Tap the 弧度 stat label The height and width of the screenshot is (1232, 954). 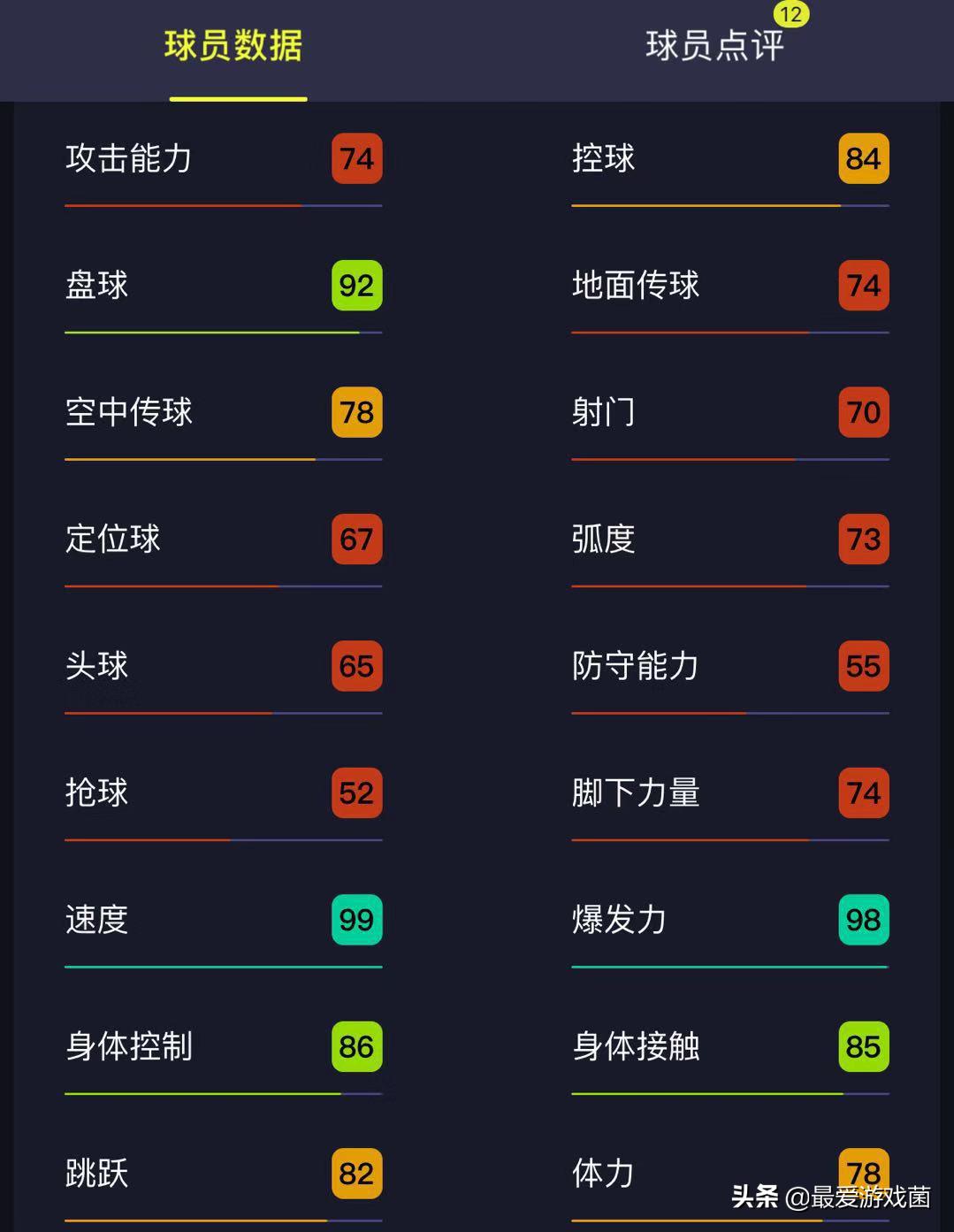[x=604, y=540]
